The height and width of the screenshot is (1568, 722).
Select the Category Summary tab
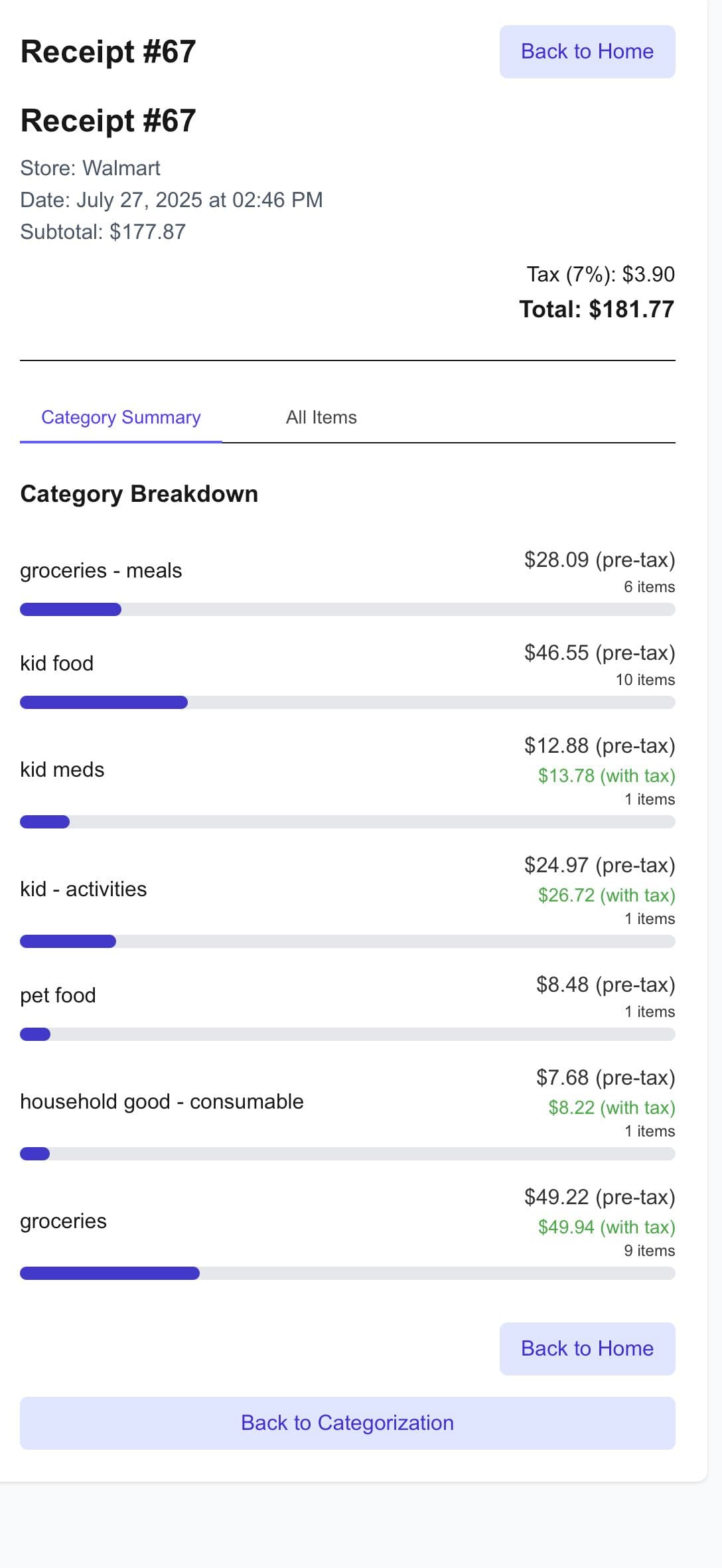pyautogui.click(x=121, y=418)
